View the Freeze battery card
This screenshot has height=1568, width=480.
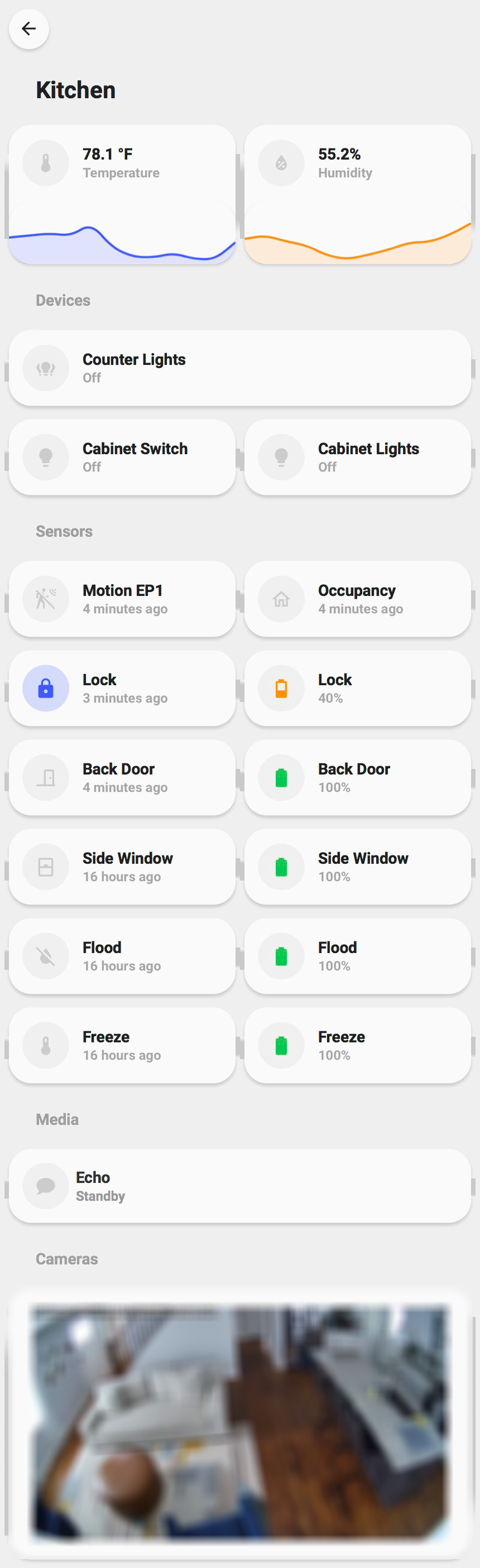pos(357,1045)
